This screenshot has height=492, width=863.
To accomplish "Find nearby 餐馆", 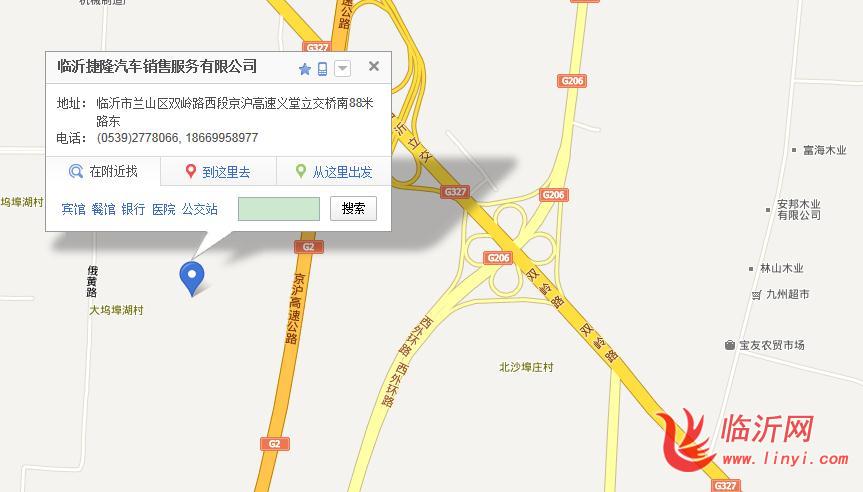I will (103, 209).
